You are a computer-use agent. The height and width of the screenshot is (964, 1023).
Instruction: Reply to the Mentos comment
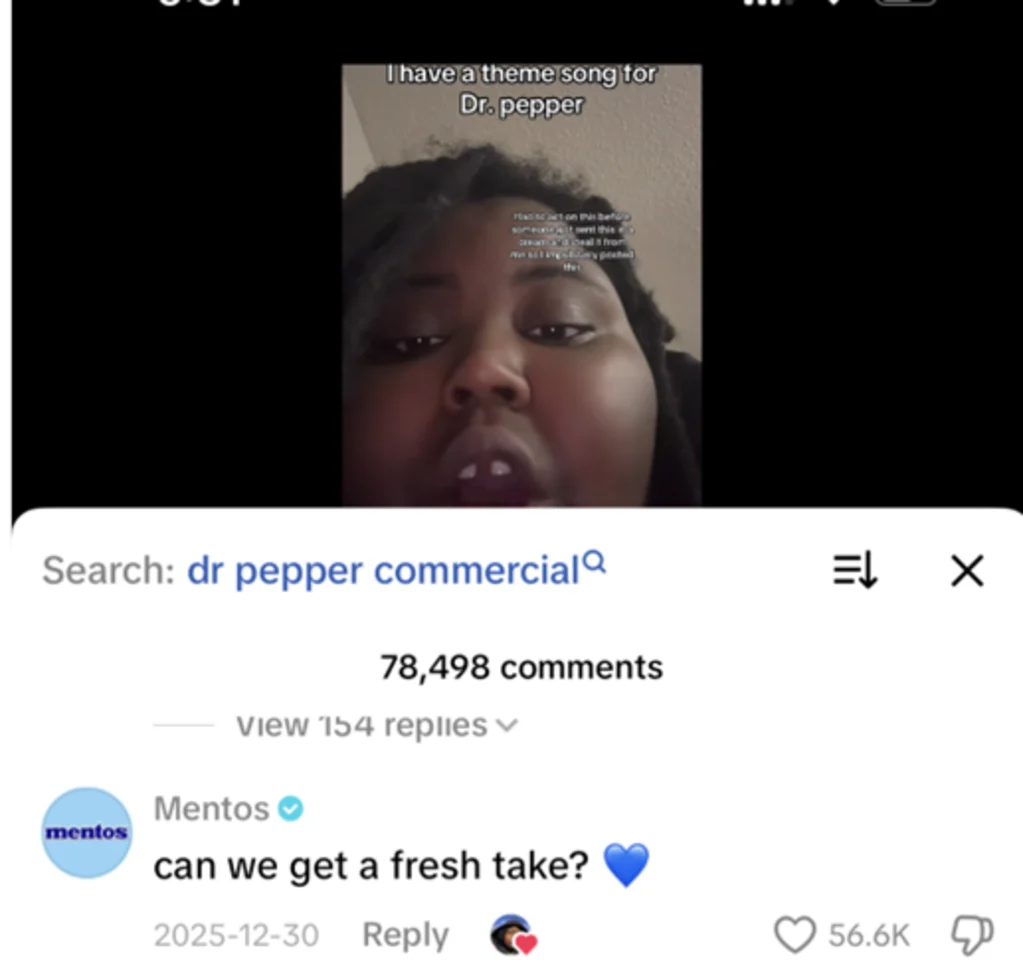(x=404, y=935)
